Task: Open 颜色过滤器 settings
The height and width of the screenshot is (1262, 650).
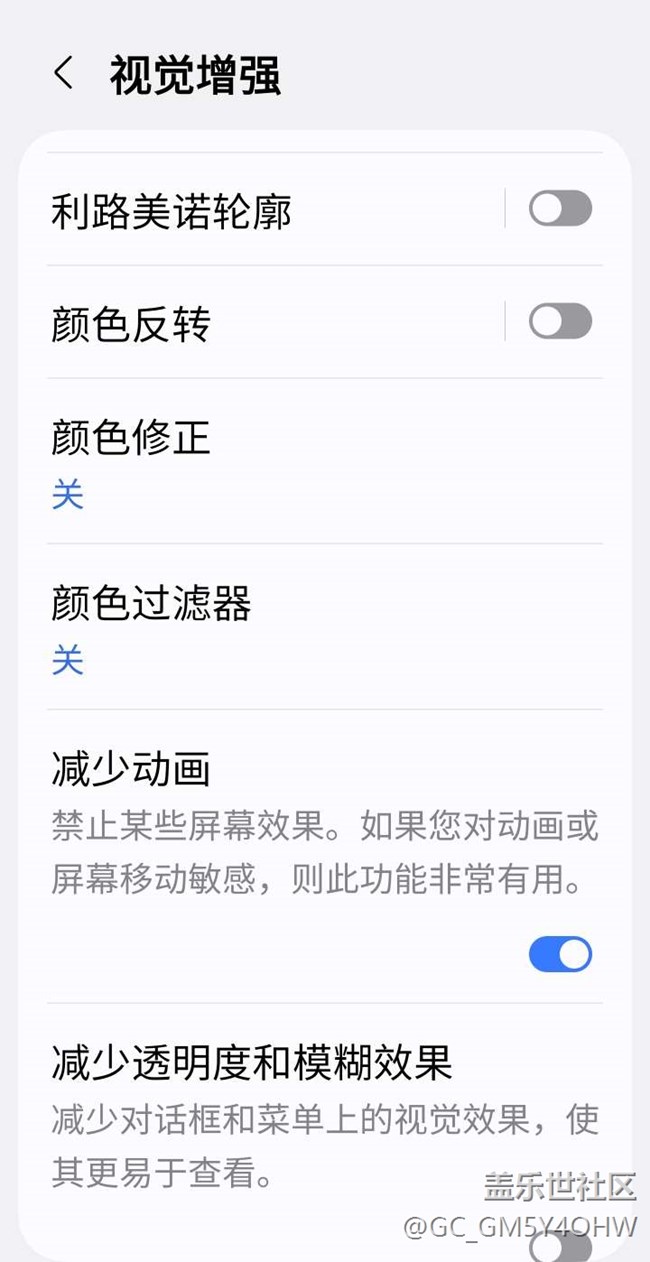Action: click(300, 627)
